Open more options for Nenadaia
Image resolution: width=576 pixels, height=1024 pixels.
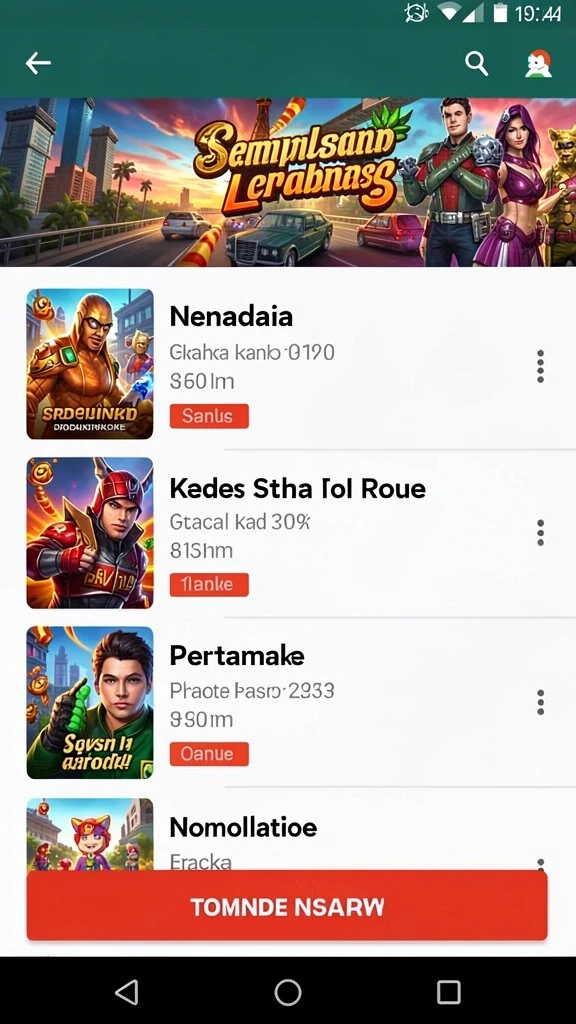click(x=540, y=366)
